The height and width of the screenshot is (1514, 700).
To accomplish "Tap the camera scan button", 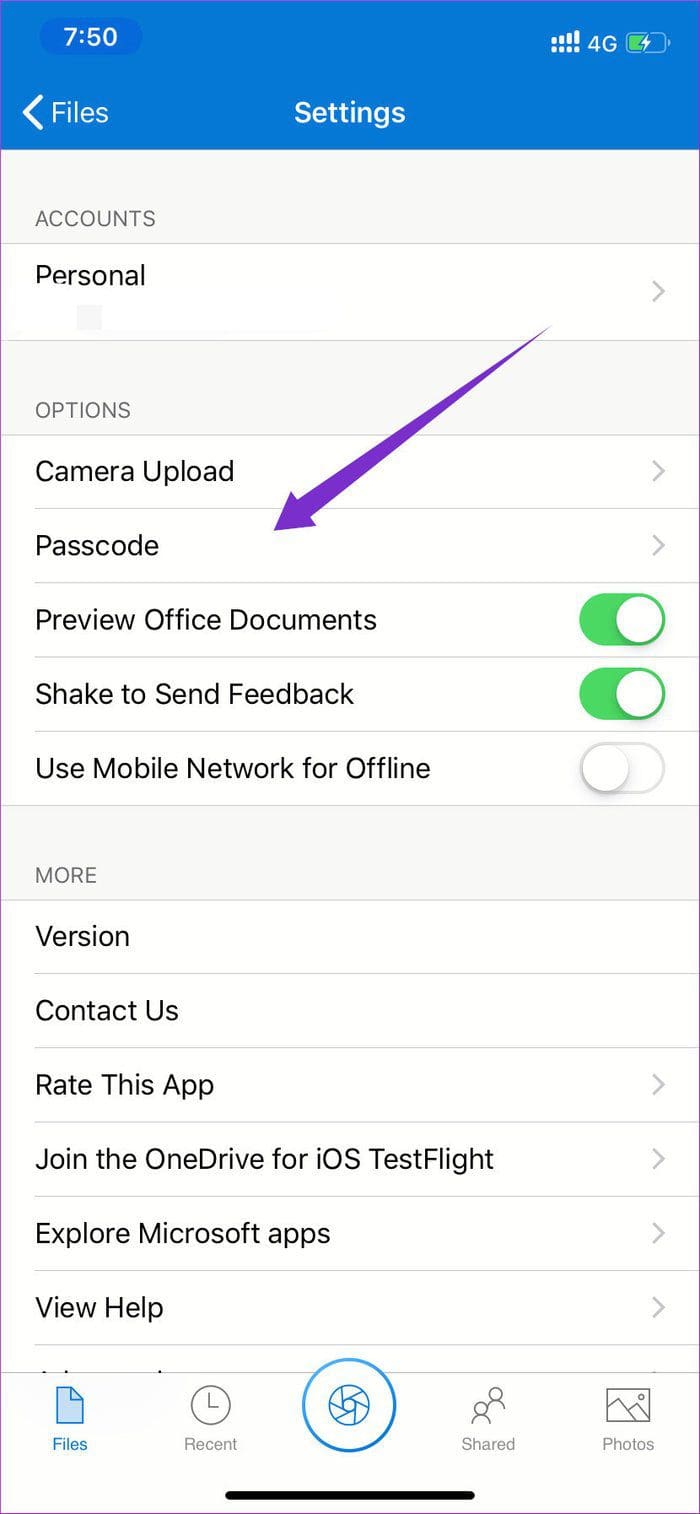I will pyautogui.click(x=349, y=1405).
